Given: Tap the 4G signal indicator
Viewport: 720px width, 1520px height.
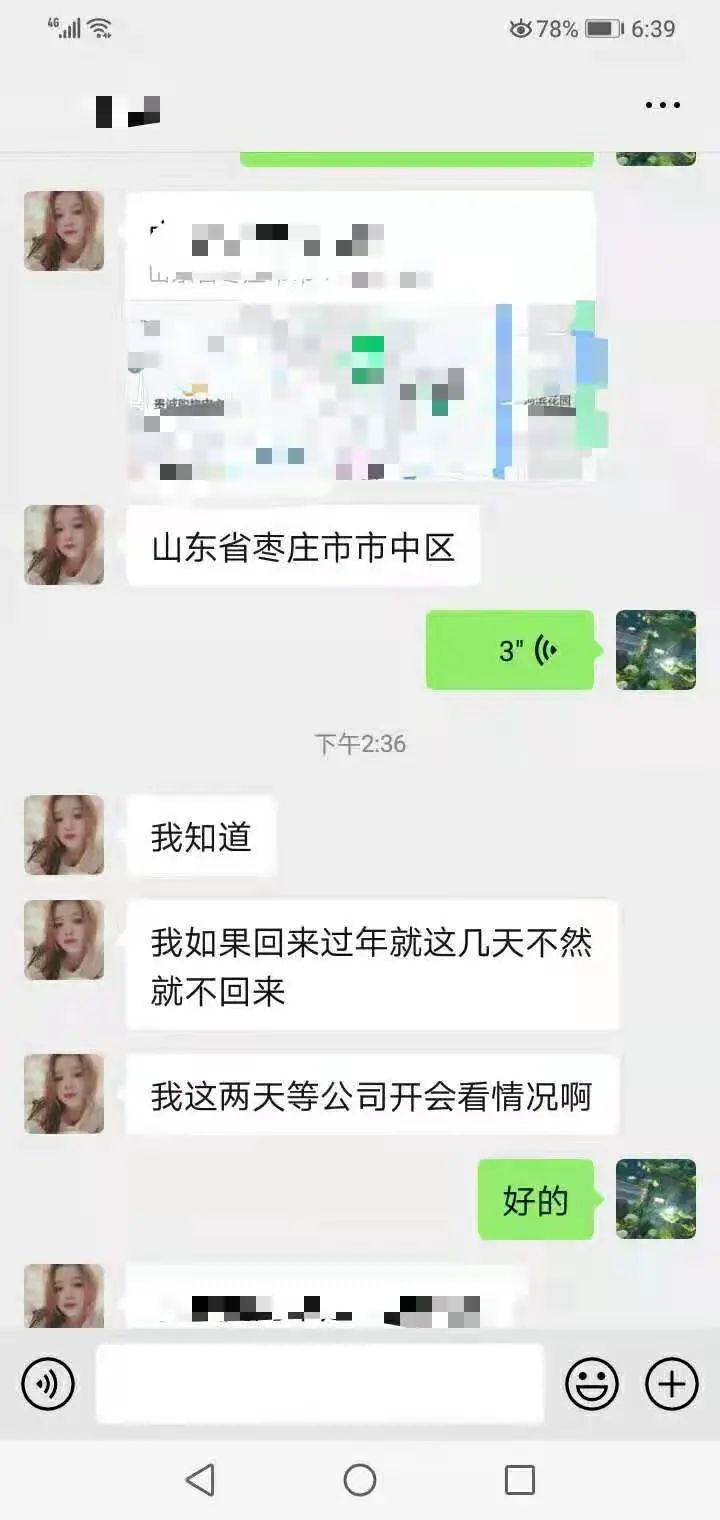Looking at the screenshot, I should [x=62, y=27].
